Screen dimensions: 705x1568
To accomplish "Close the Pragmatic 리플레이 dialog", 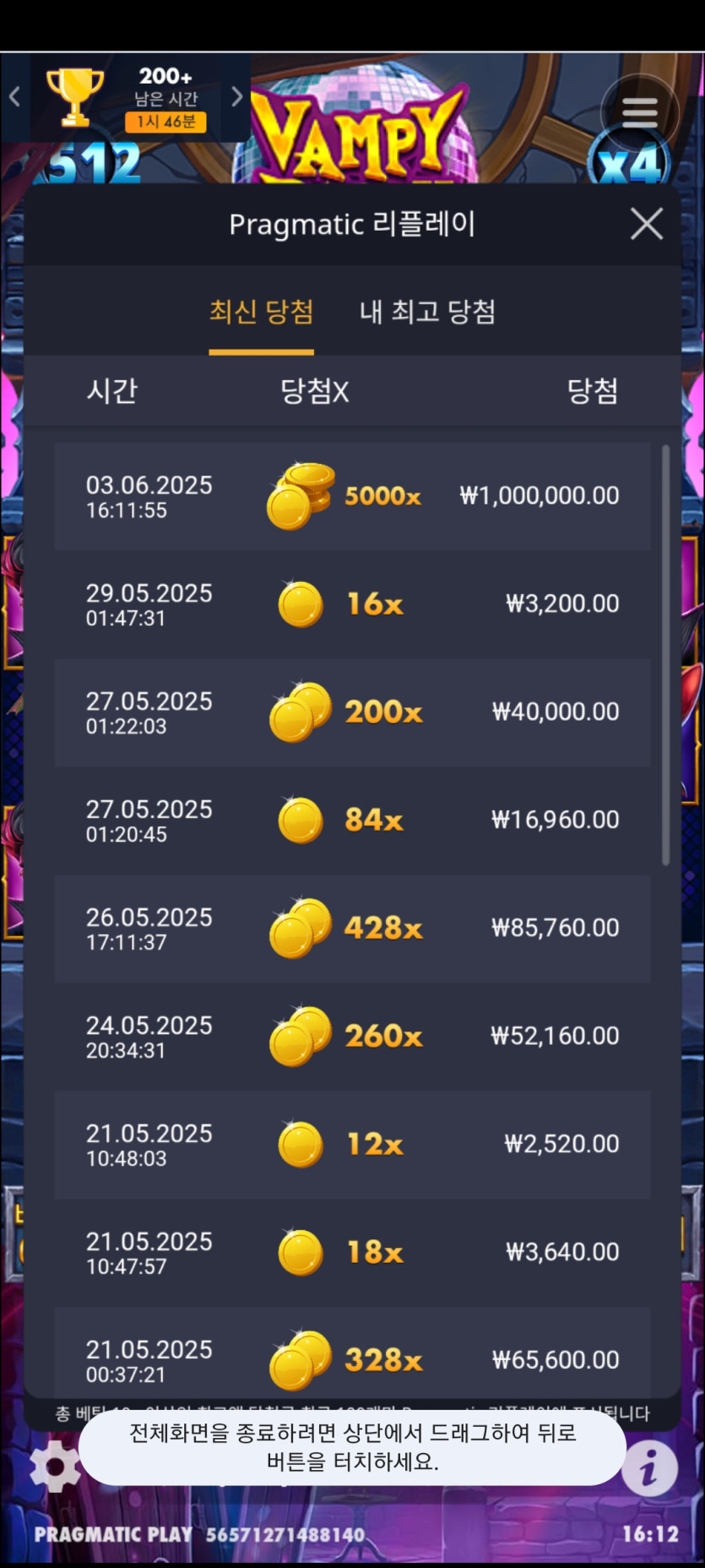I will [x=647, y=224].
